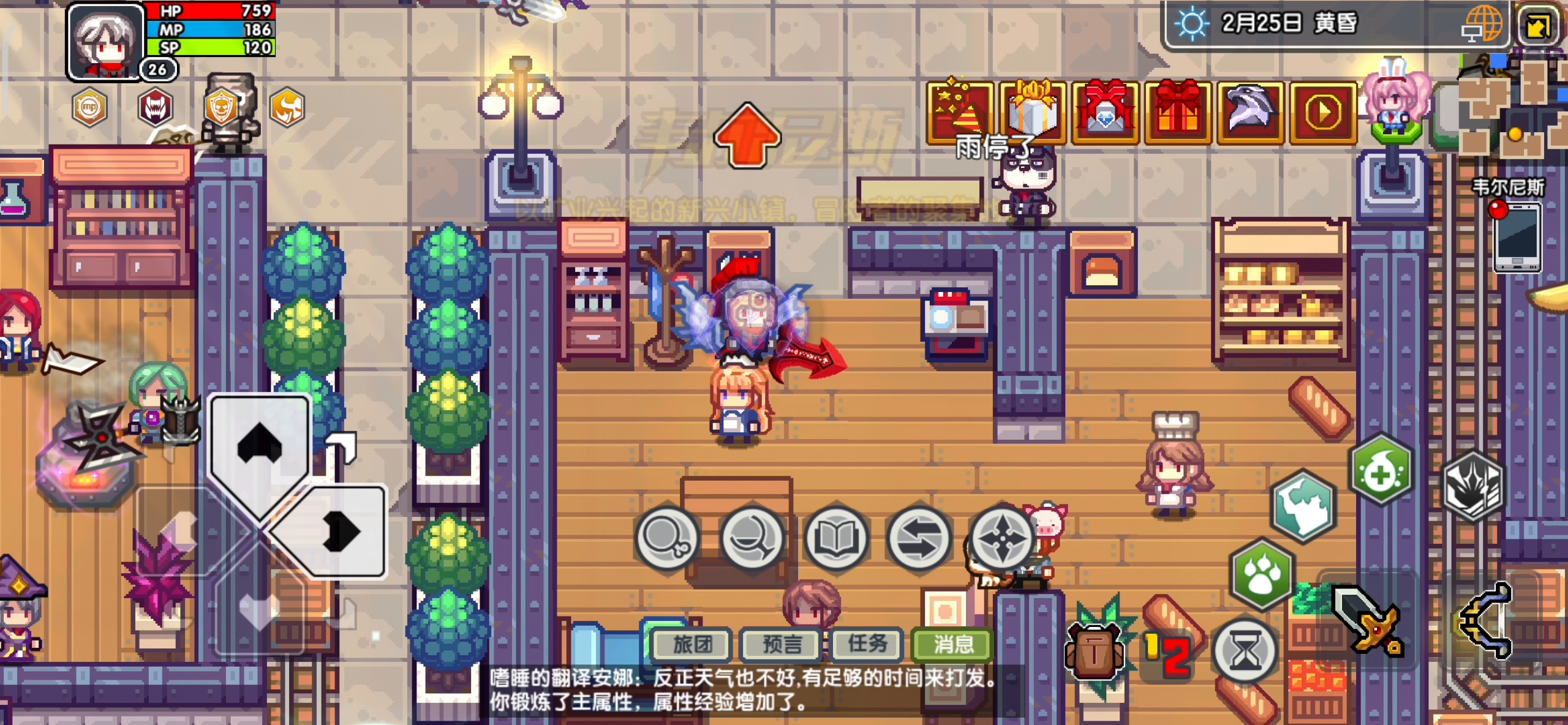Switch to the 消息 tab

coord(952,644)
